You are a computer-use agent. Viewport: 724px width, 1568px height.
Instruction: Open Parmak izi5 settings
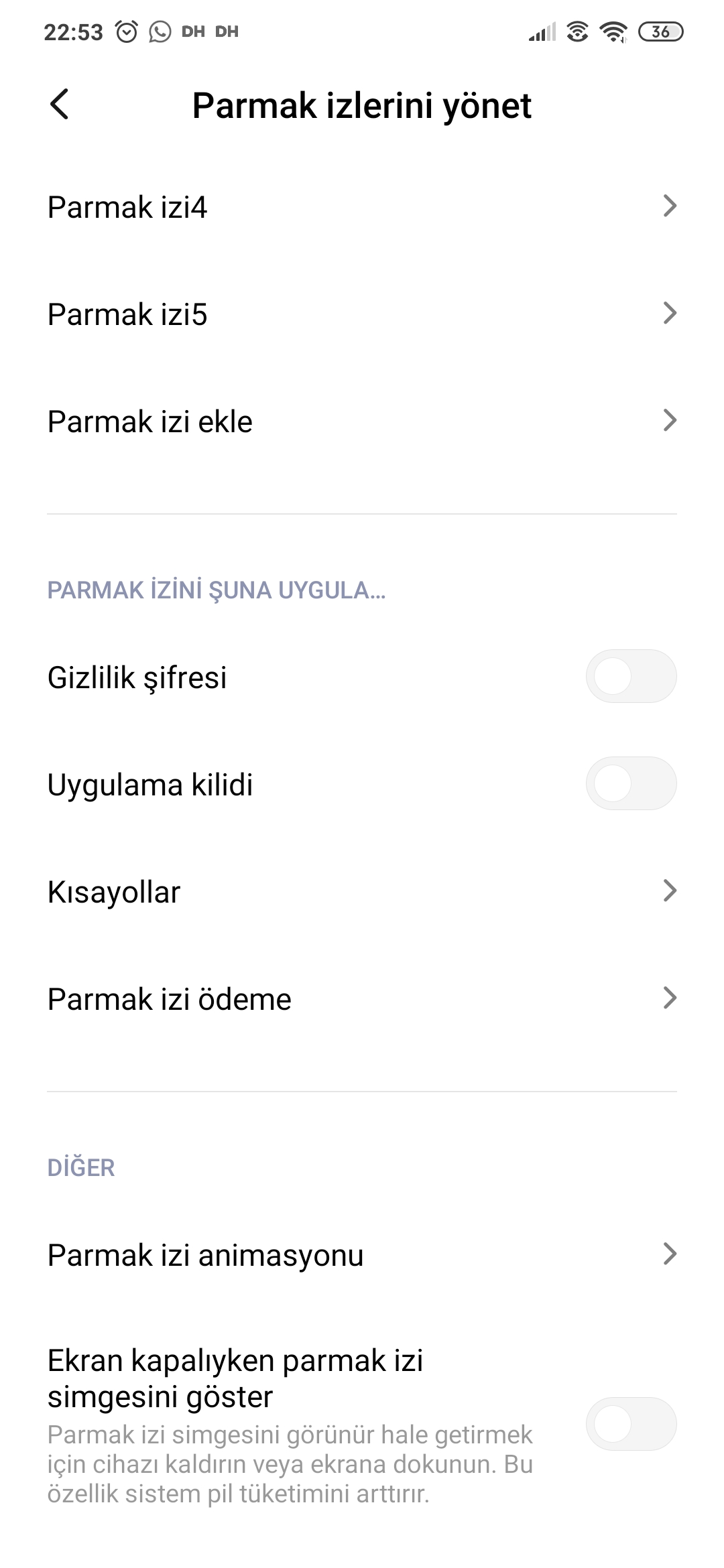point(362,314)
